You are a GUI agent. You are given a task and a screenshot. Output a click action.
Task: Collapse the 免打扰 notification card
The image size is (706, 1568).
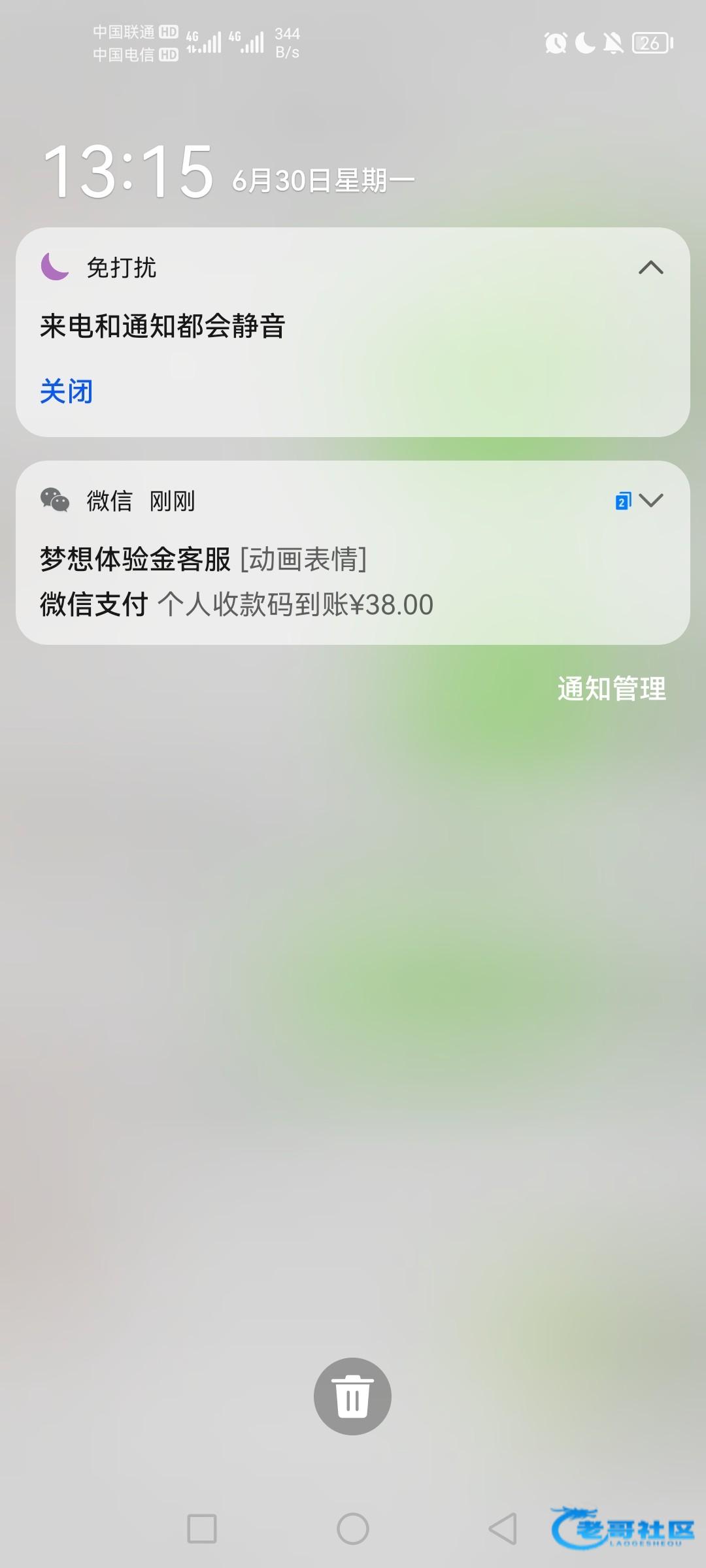click(650, 268)
